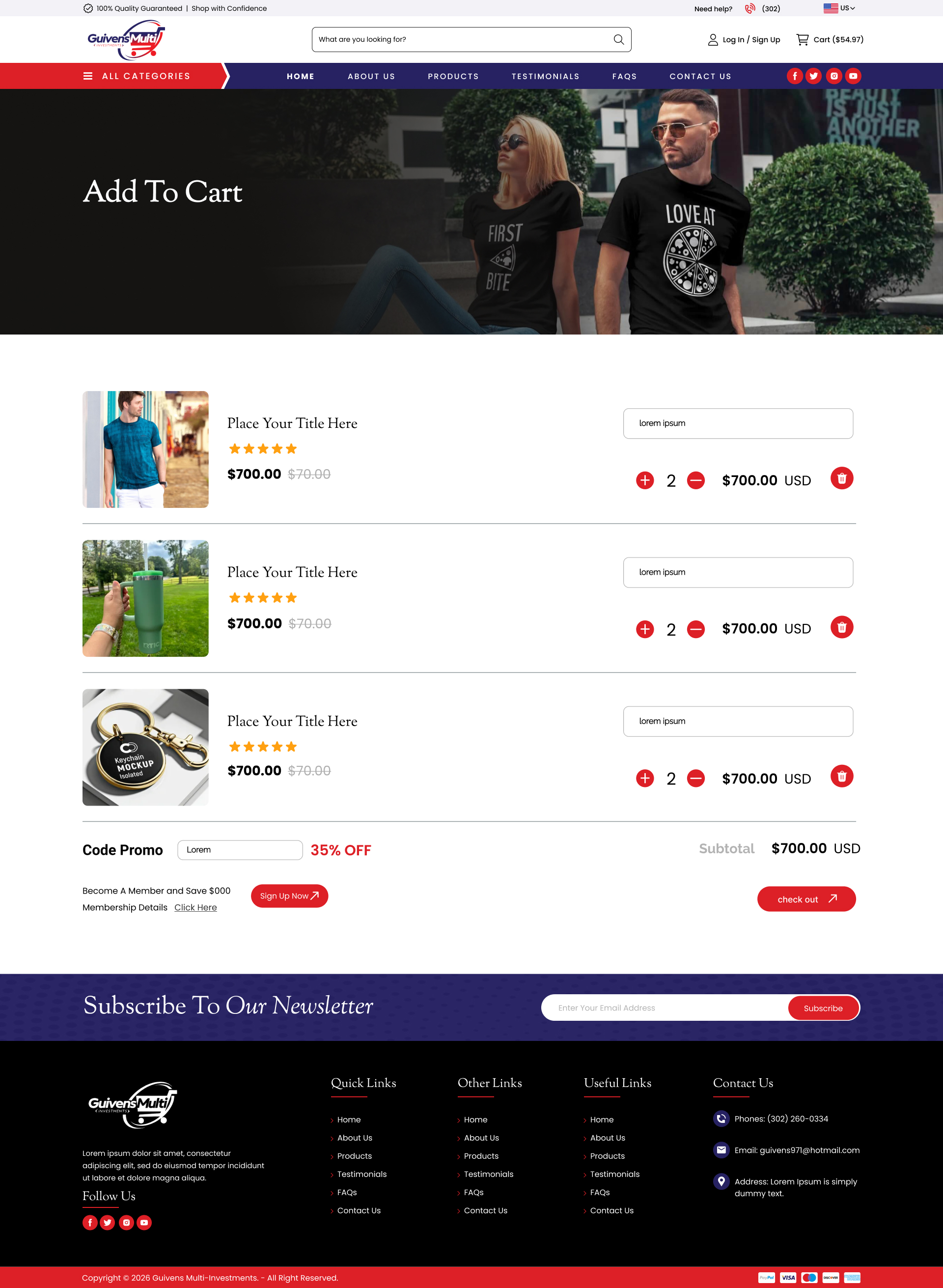Open Testimonials in the top navigation
943x1288 pixels.
[x=545, y=77]
